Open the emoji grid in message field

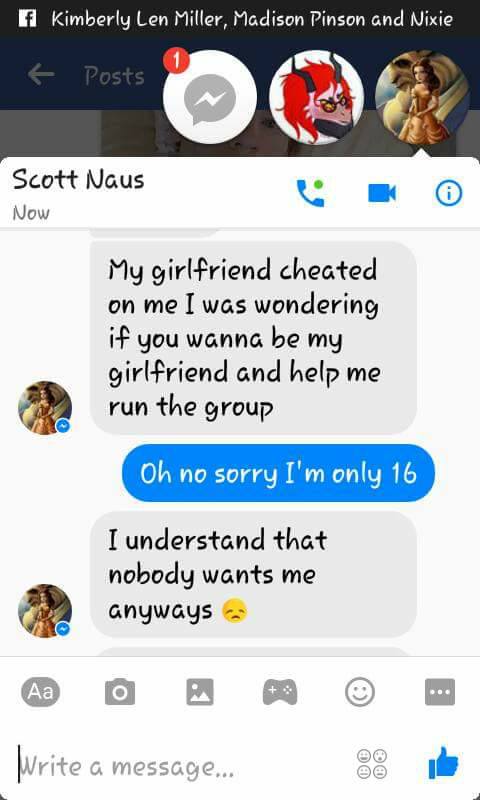(x=372, y=764)
